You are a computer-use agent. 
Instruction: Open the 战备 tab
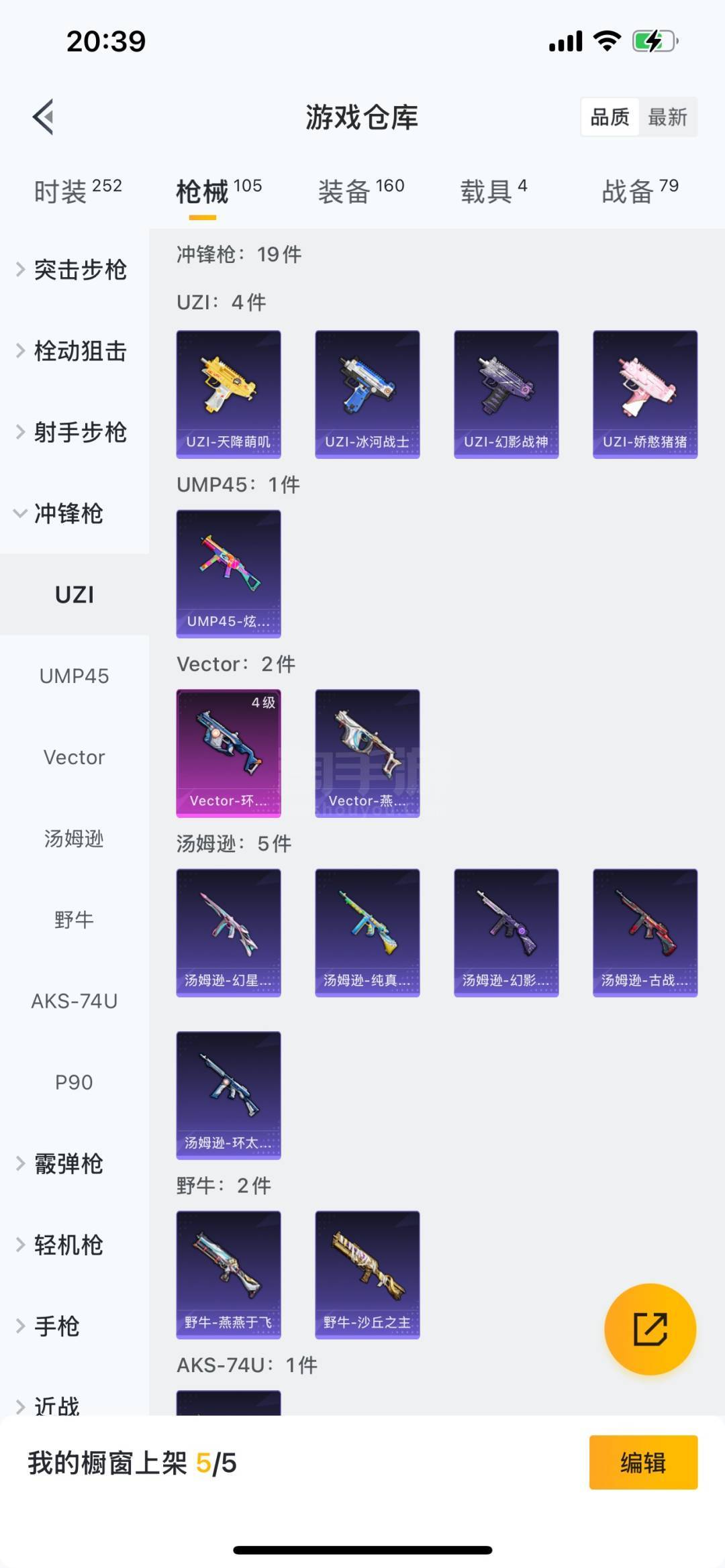click(640, 191)
